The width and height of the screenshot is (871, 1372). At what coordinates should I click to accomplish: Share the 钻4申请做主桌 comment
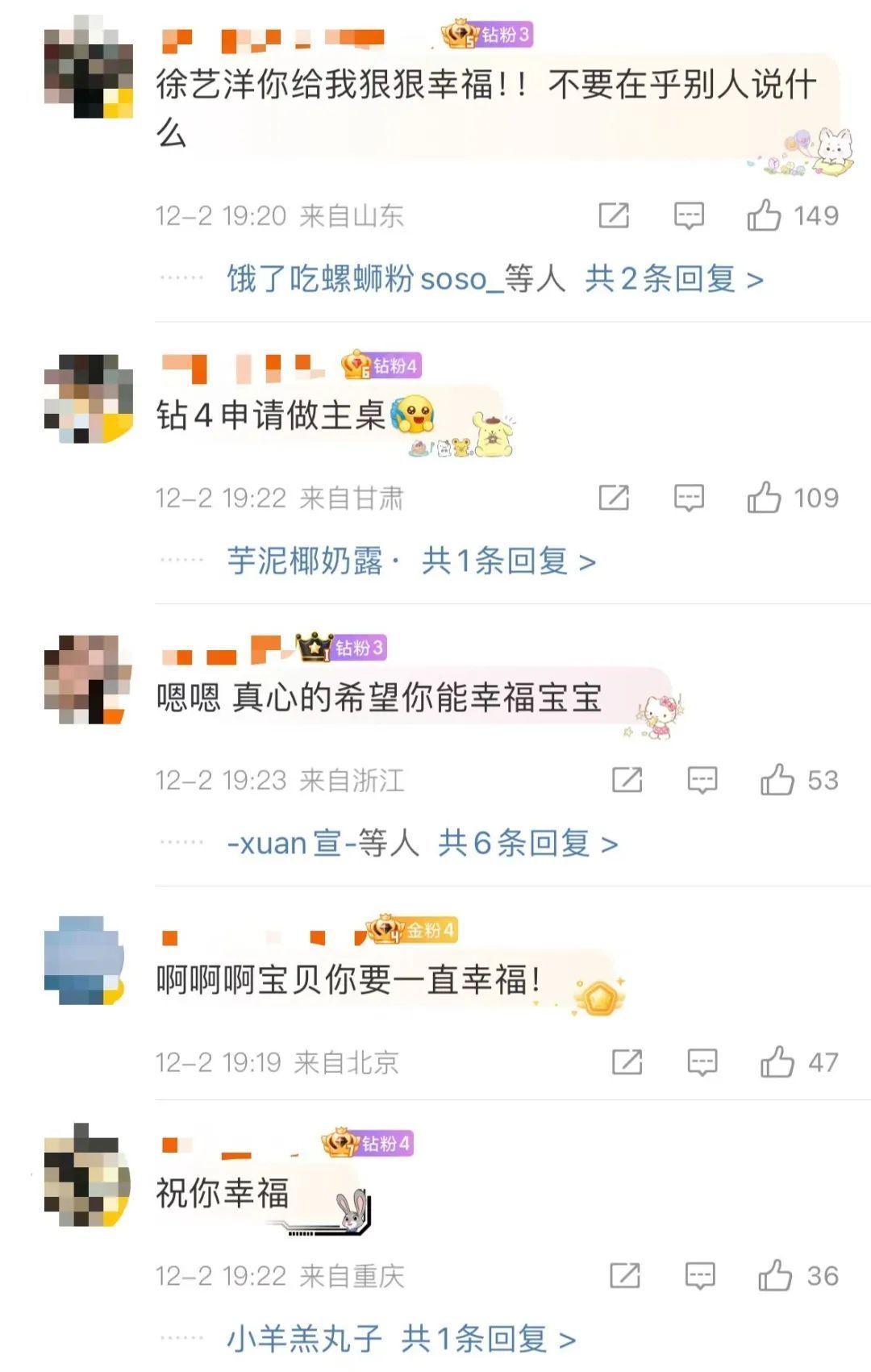614,498
